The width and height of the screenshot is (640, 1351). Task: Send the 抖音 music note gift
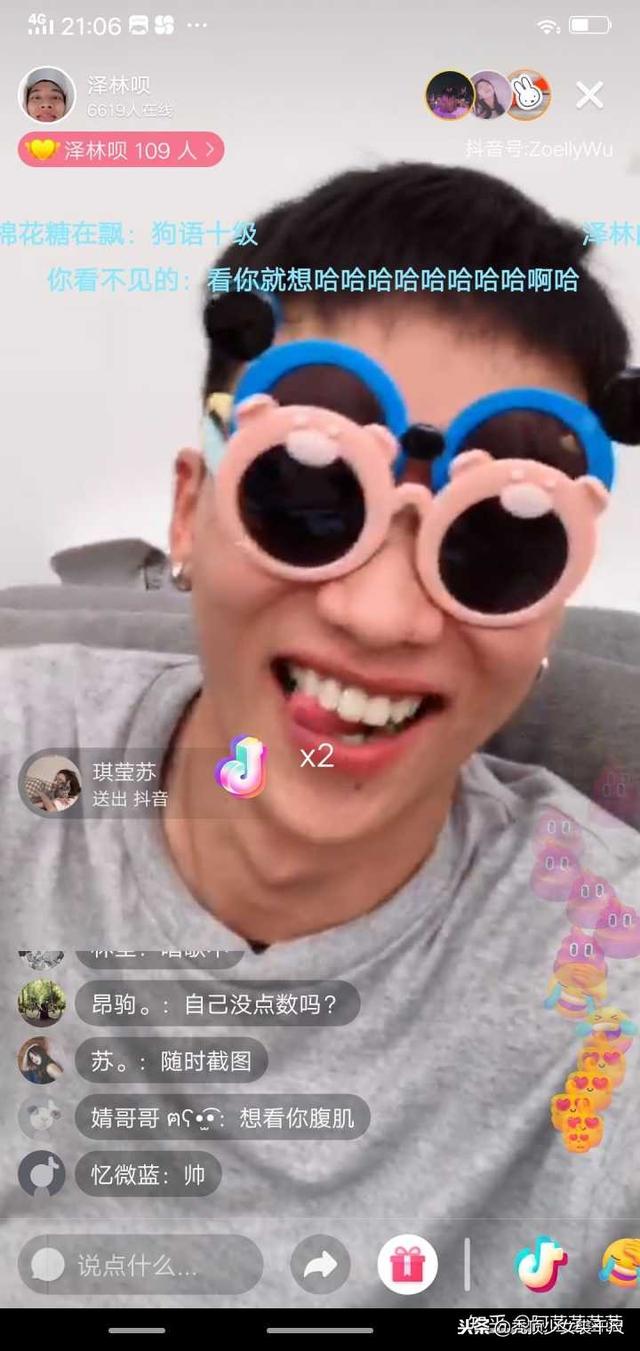541,1263
